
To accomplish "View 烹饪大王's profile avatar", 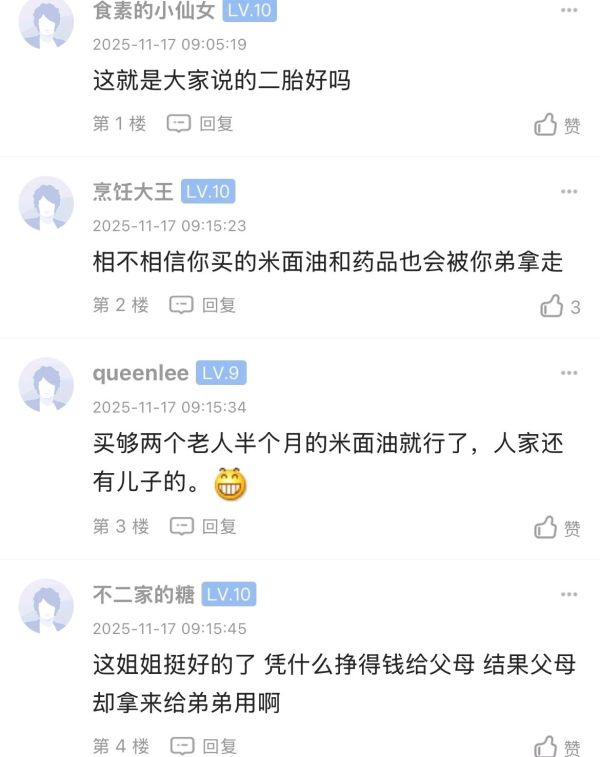I will [x=47, y=204].
